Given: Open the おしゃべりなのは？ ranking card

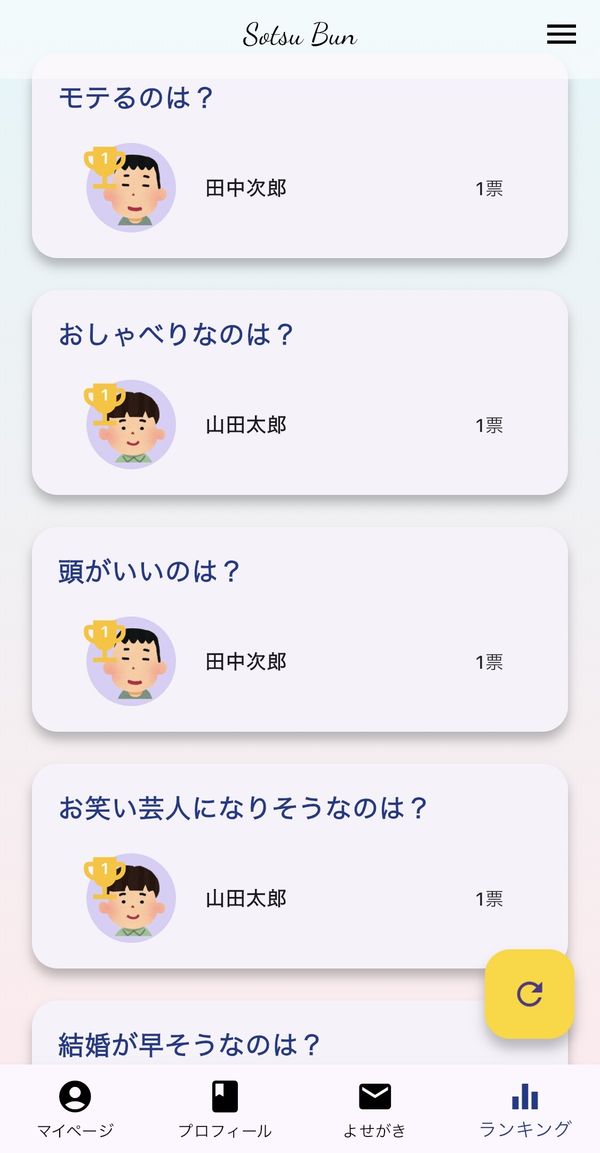Looking at the screenshot, I should pos(300,392).
